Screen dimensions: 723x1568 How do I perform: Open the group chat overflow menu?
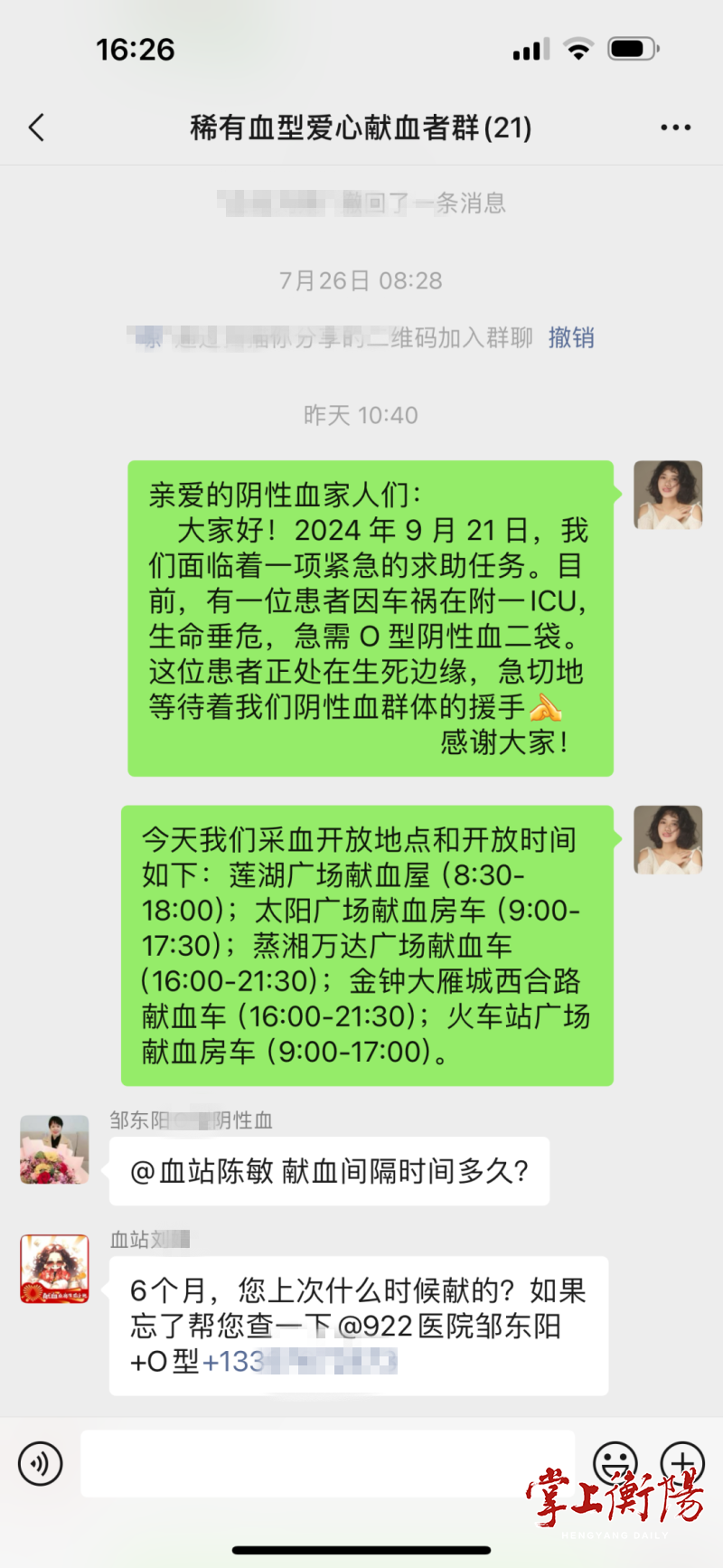[675, 128]
